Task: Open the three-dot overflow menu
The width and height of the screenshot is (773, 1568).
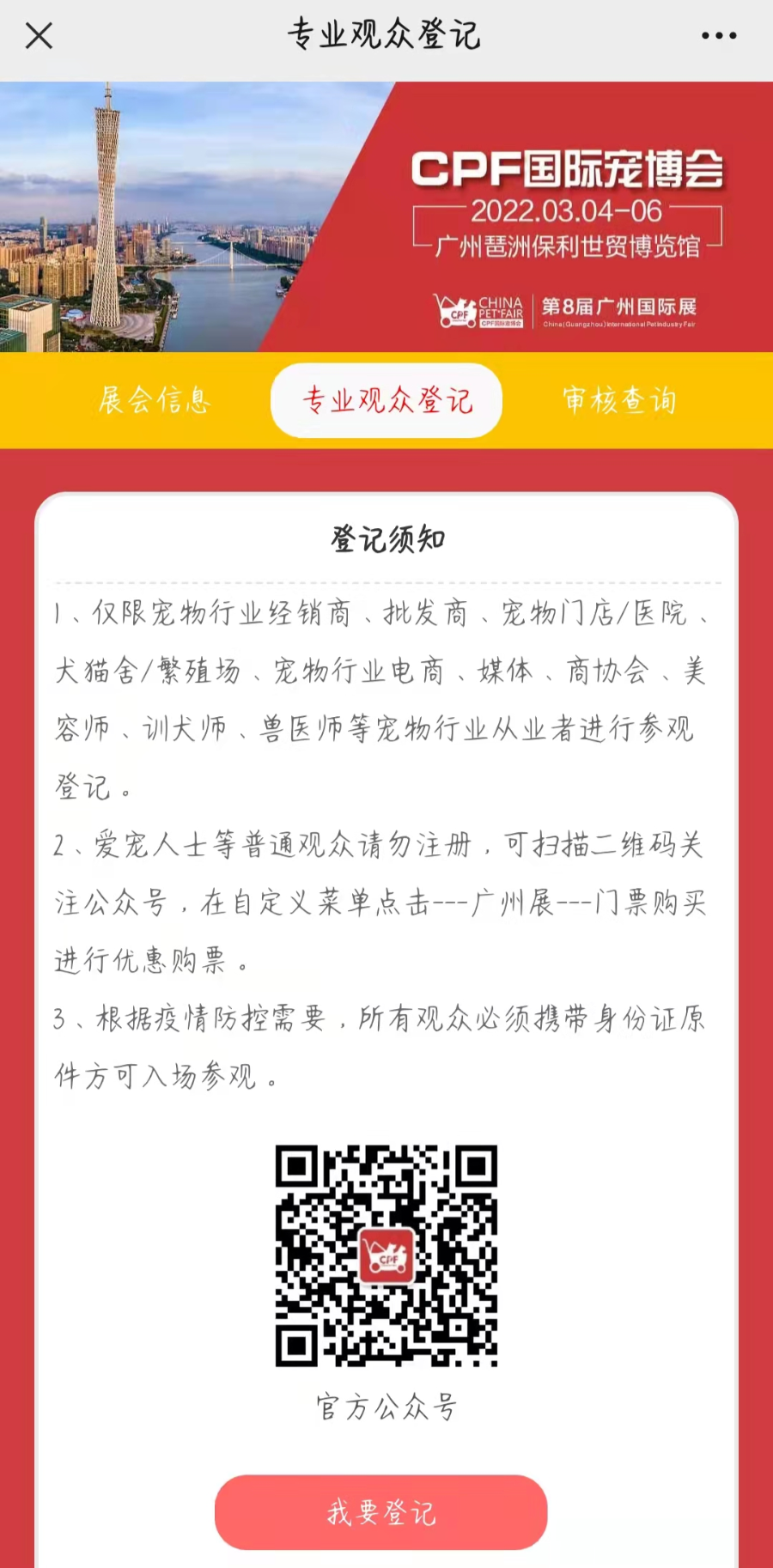Action: click(718, 36)
